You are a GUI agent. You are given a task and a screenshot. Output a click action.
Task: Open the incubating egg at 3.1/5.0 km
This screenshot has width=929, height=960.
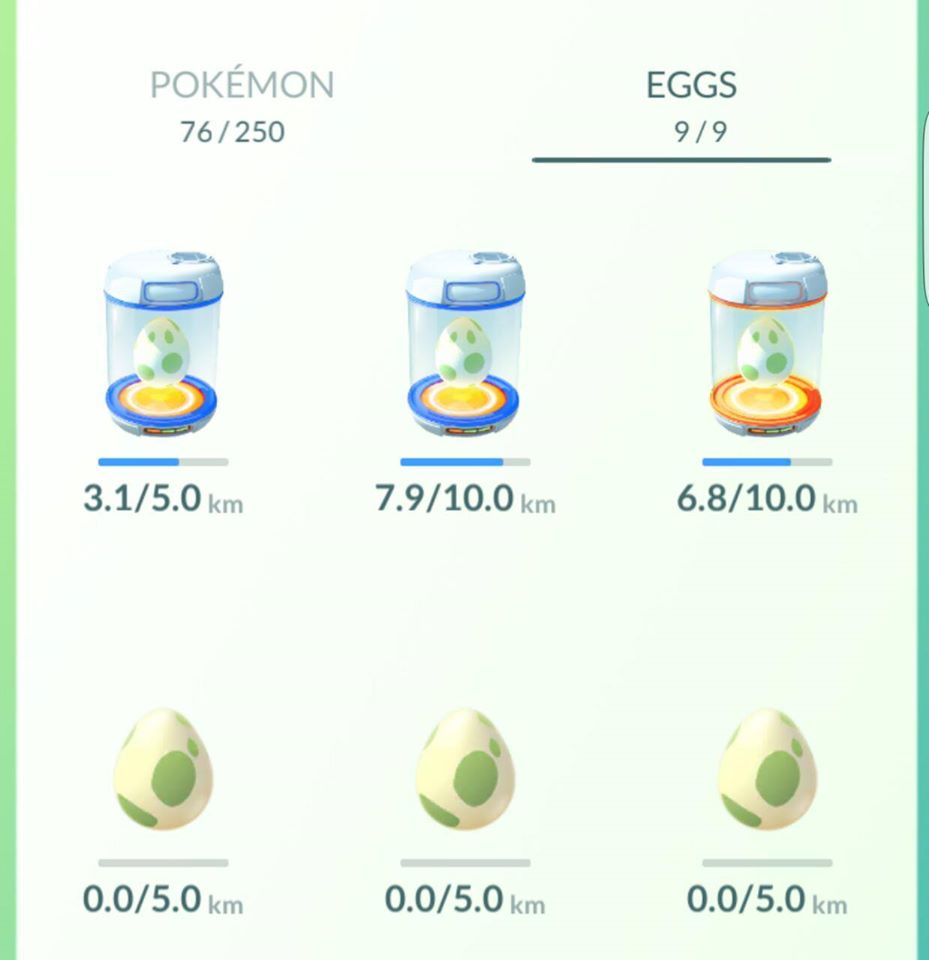coord(163,345)
